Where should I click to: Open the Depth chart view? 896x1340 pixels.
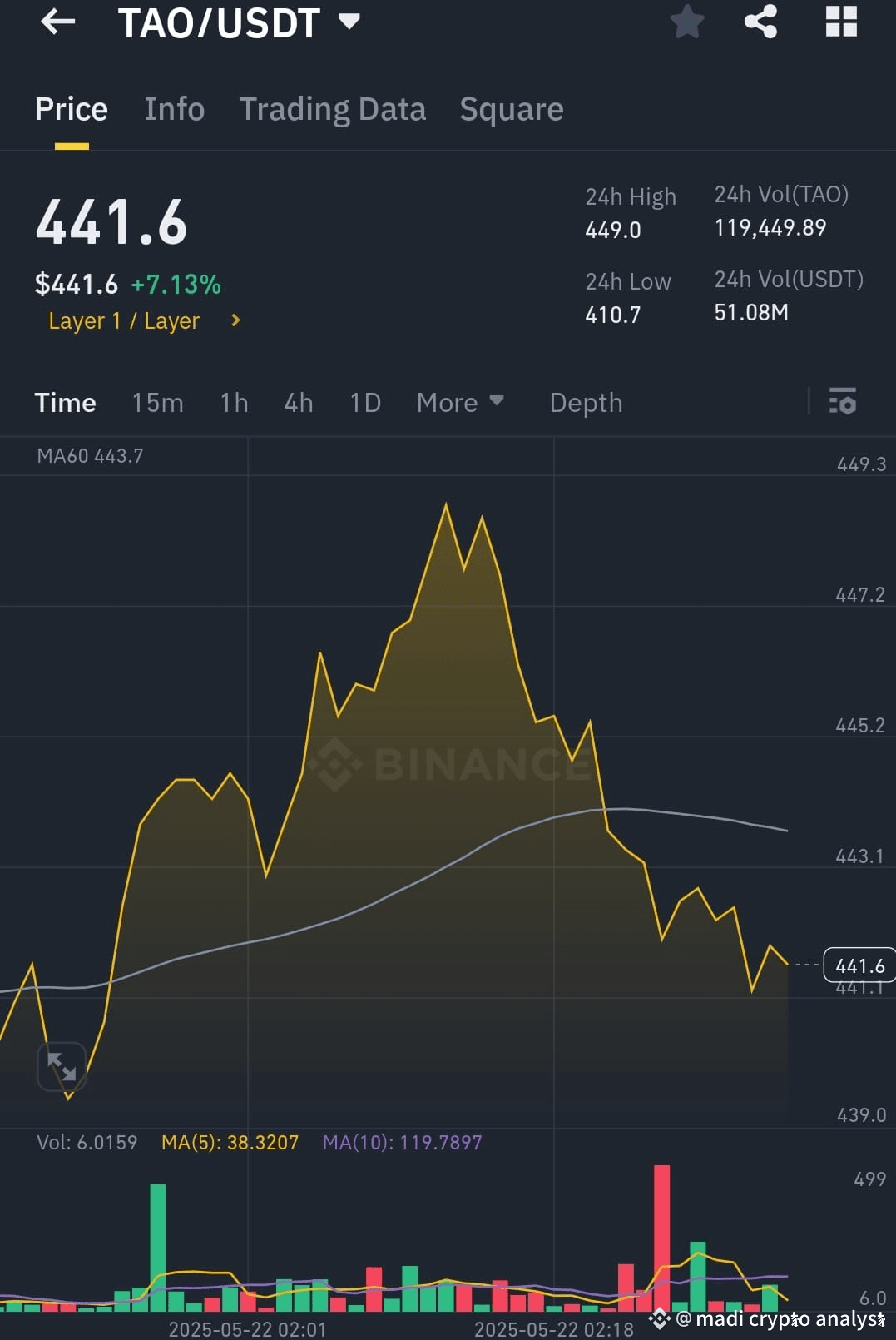point(586,402)
